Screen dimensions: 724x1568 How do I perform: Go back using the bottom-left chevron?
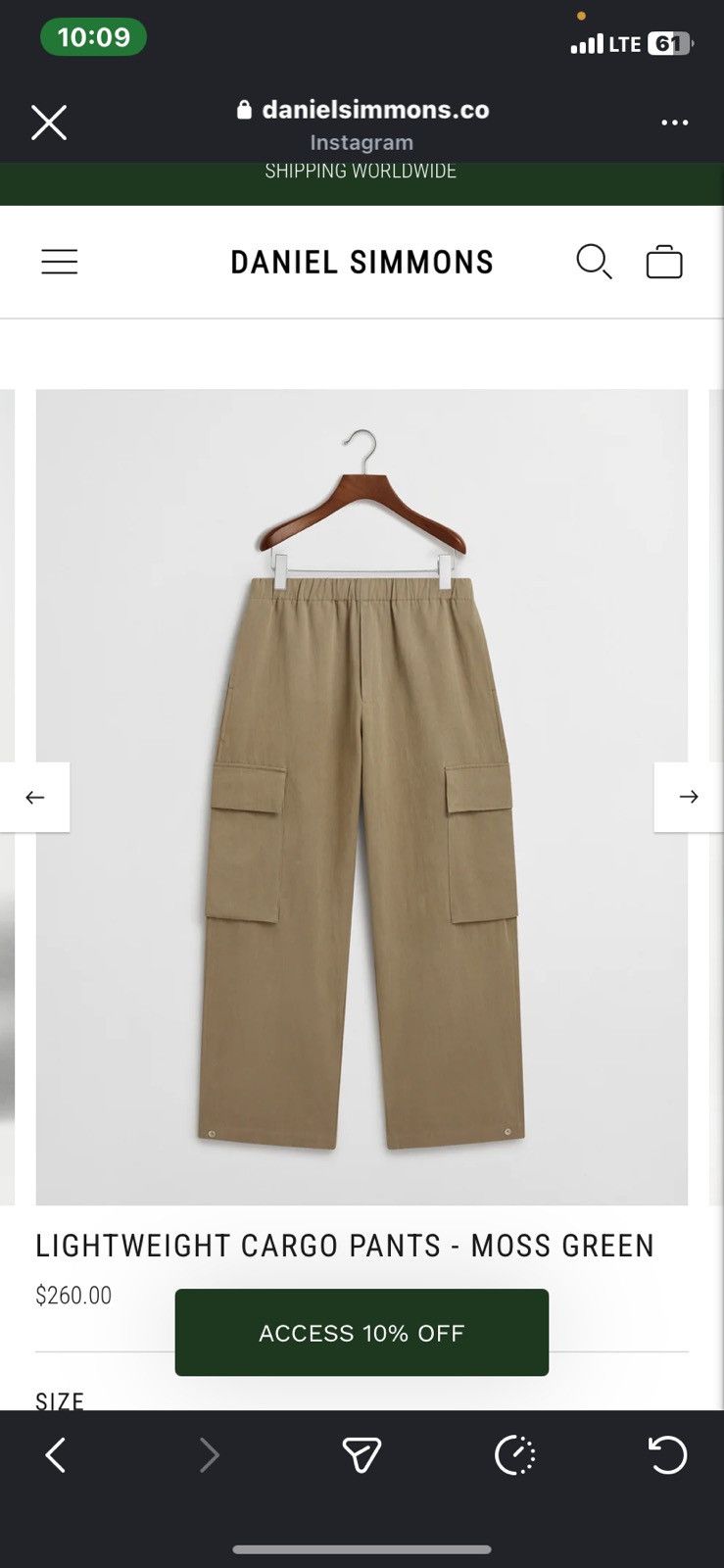click(x=58, y=1454)
